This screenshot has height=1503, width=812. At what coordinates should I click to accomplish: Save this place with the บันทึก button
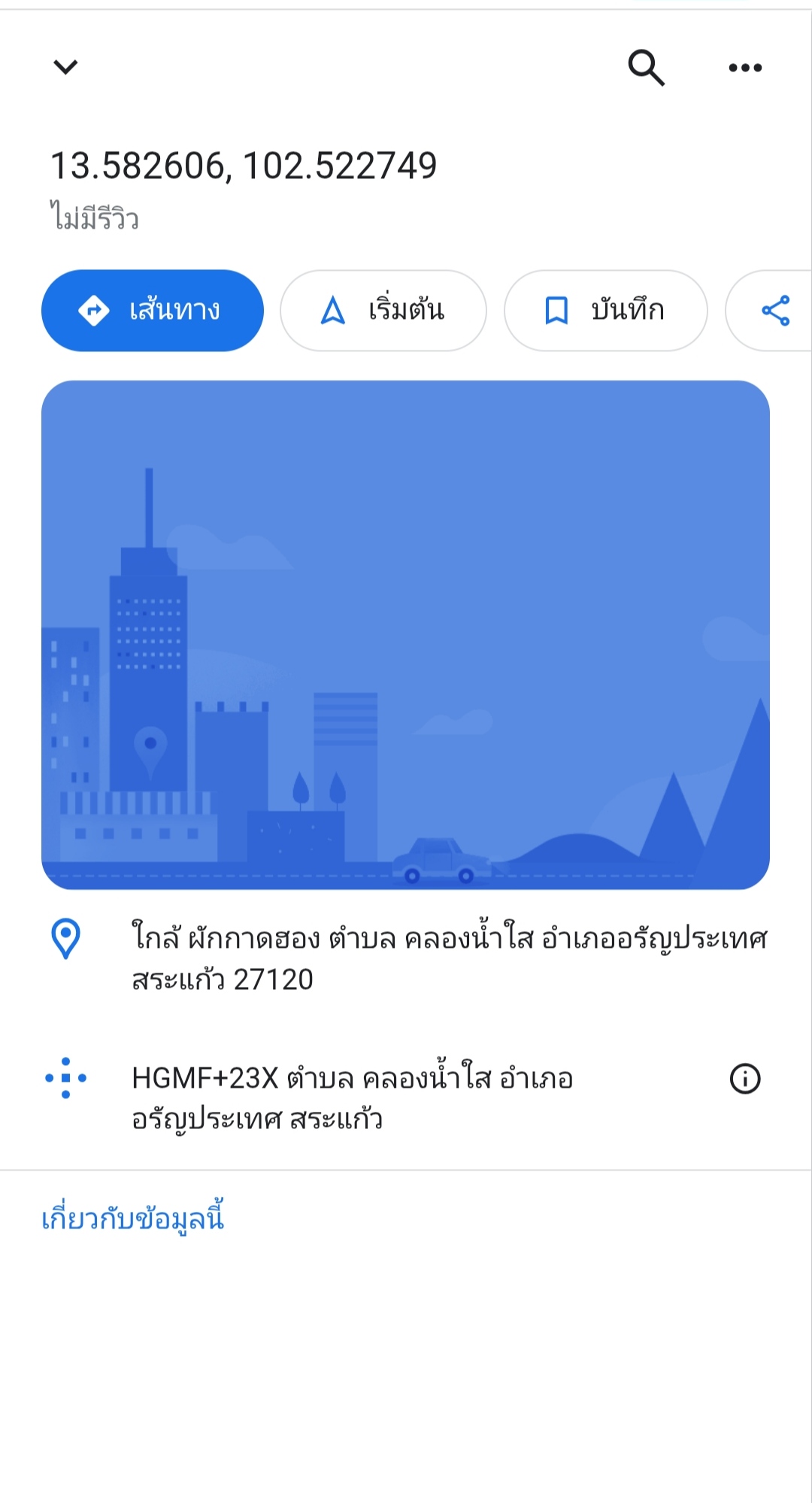click(605, 311)
